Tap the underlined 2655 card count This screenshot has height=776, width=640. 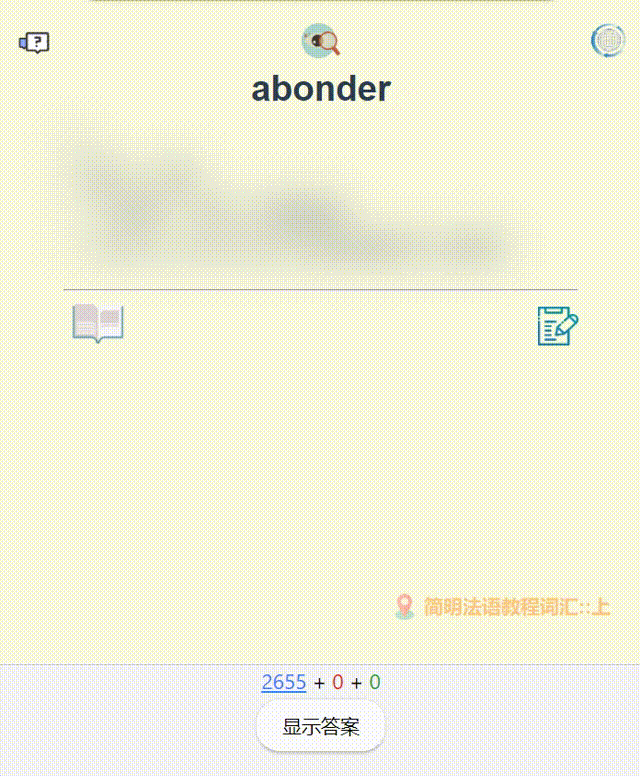(283, 683)
